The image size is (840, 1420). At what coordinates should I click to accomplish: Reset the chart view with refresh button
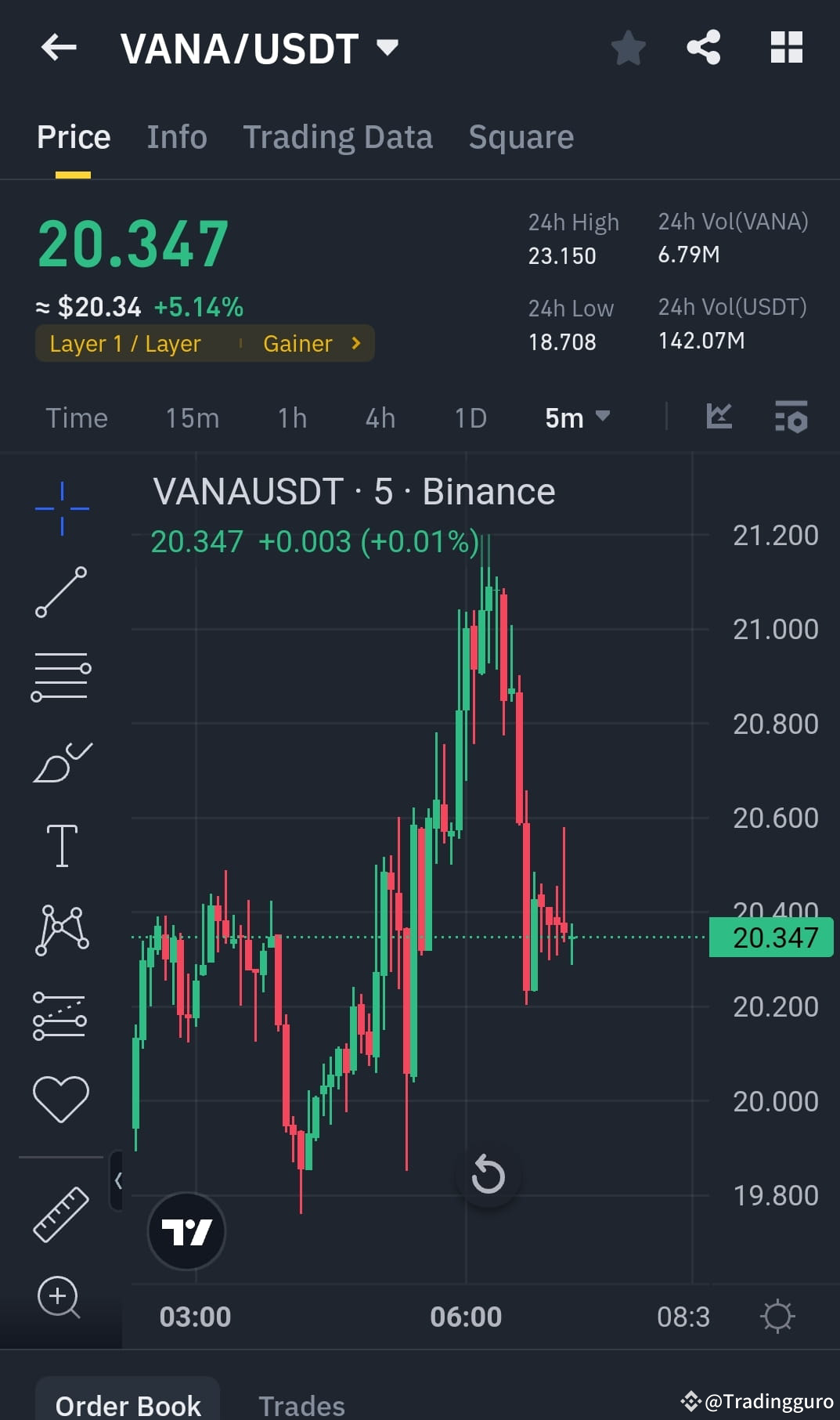pos(488,1174)
